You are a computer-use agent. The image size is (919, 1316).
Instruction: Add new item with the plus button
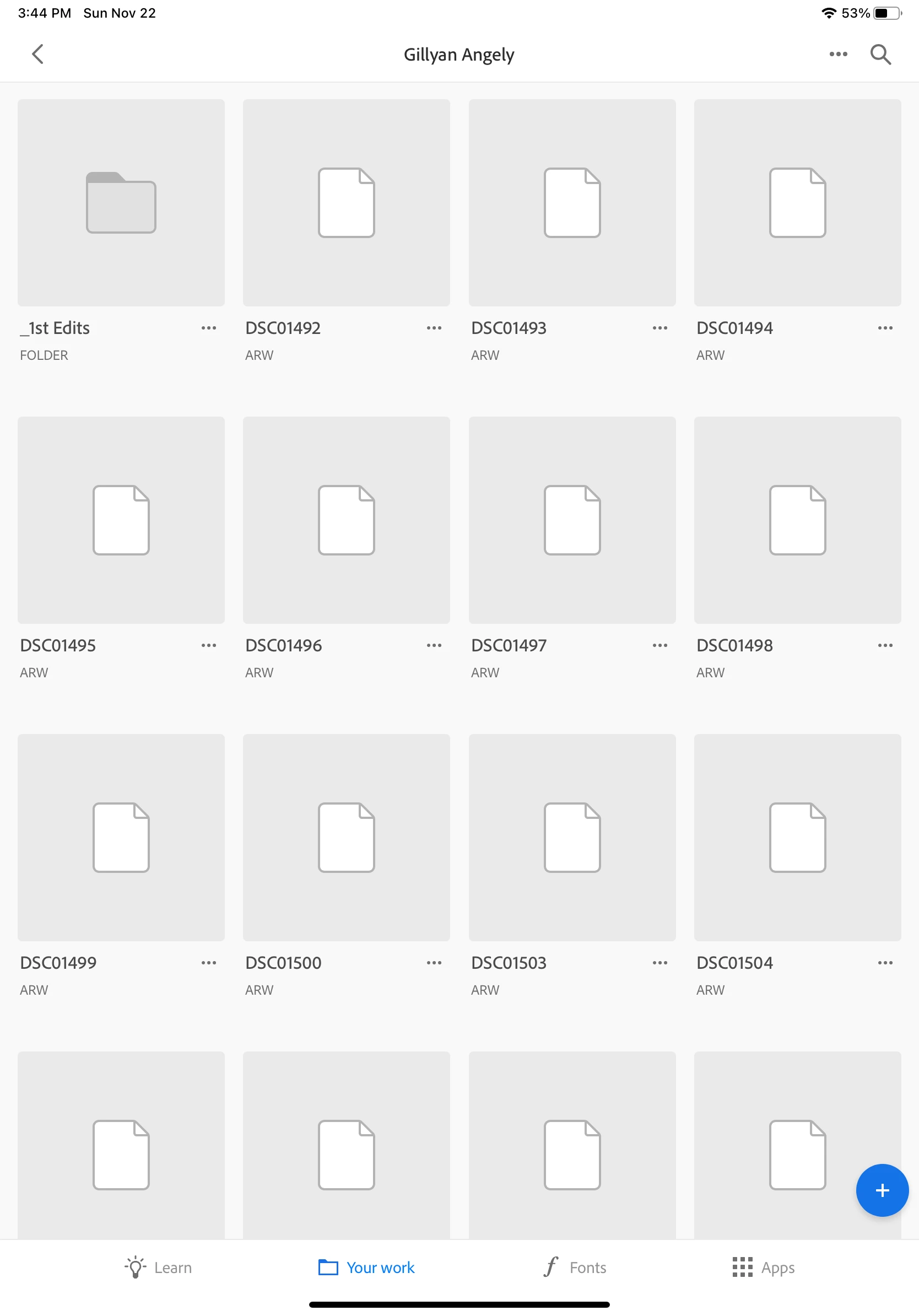click(x=882, y=1190)
